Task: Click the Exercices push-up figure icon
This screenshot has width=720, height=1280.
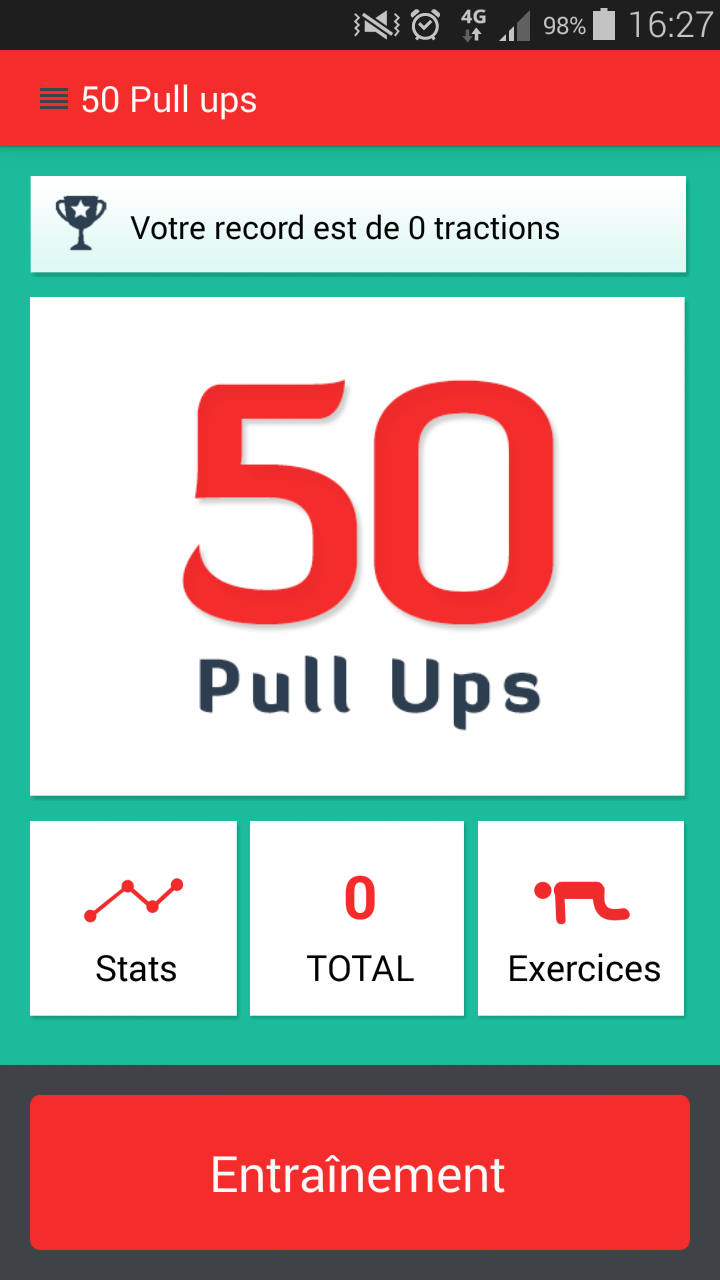Action: click(580, 898)
